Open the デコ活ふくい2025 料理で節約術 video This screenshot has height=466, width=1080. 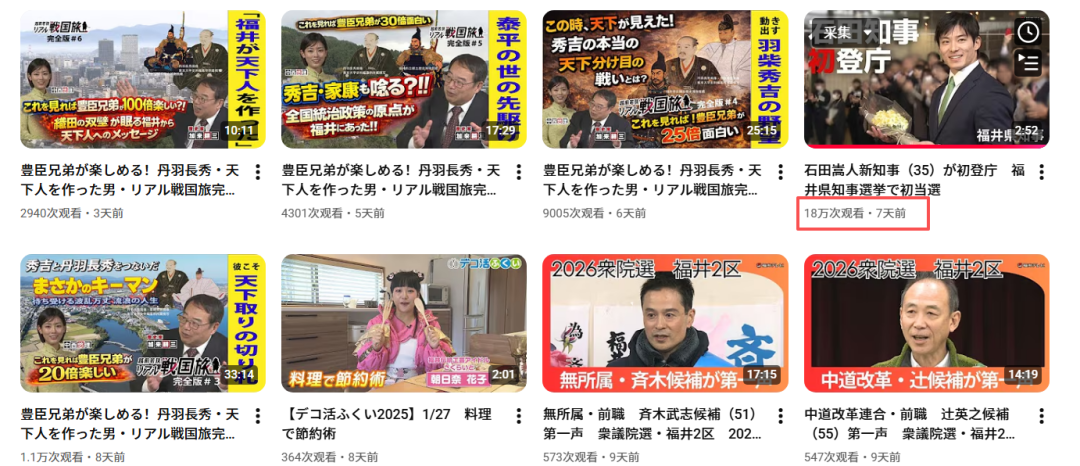tap(403, 322)
